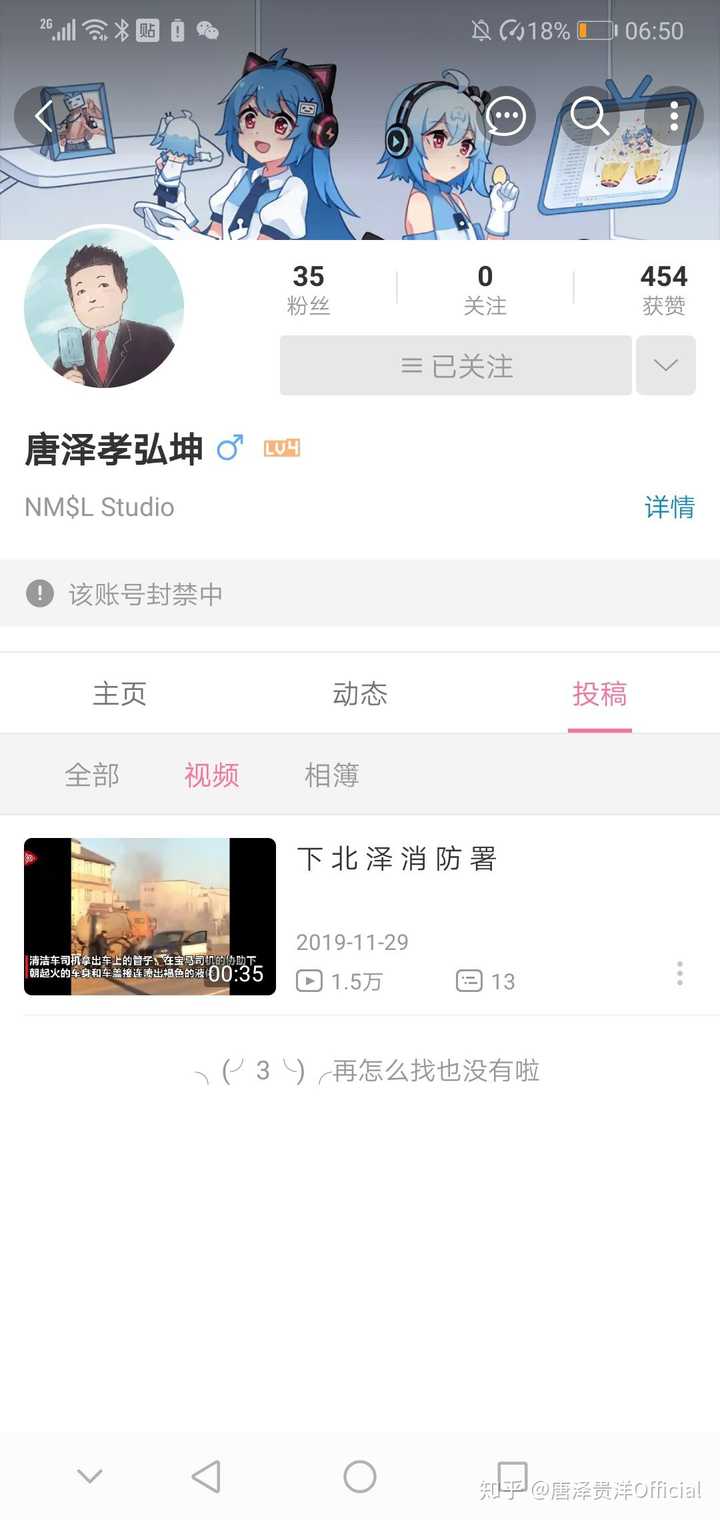Screen dimensions: 720x1520
Task: Open the video's three-dot options menu
Action: pyautogui.click(x=679, y=973)
